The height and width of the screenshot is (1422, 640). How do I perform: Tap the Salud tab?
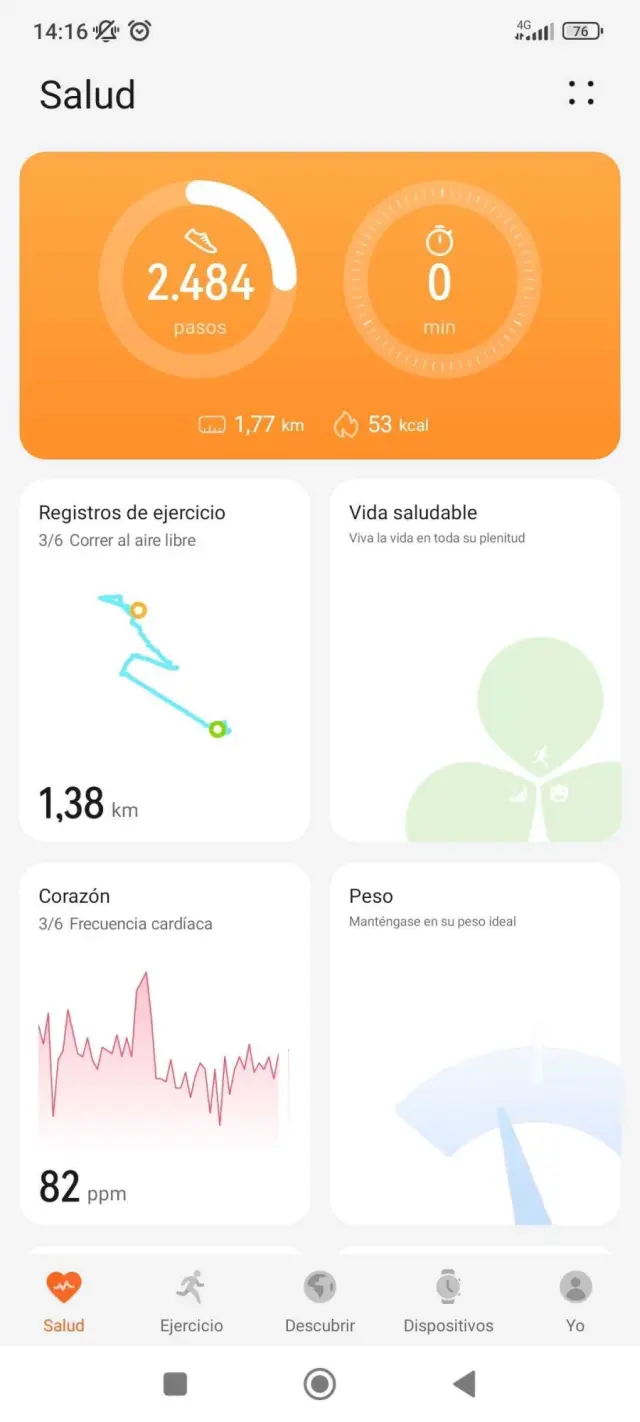(x=64, y=1301)
